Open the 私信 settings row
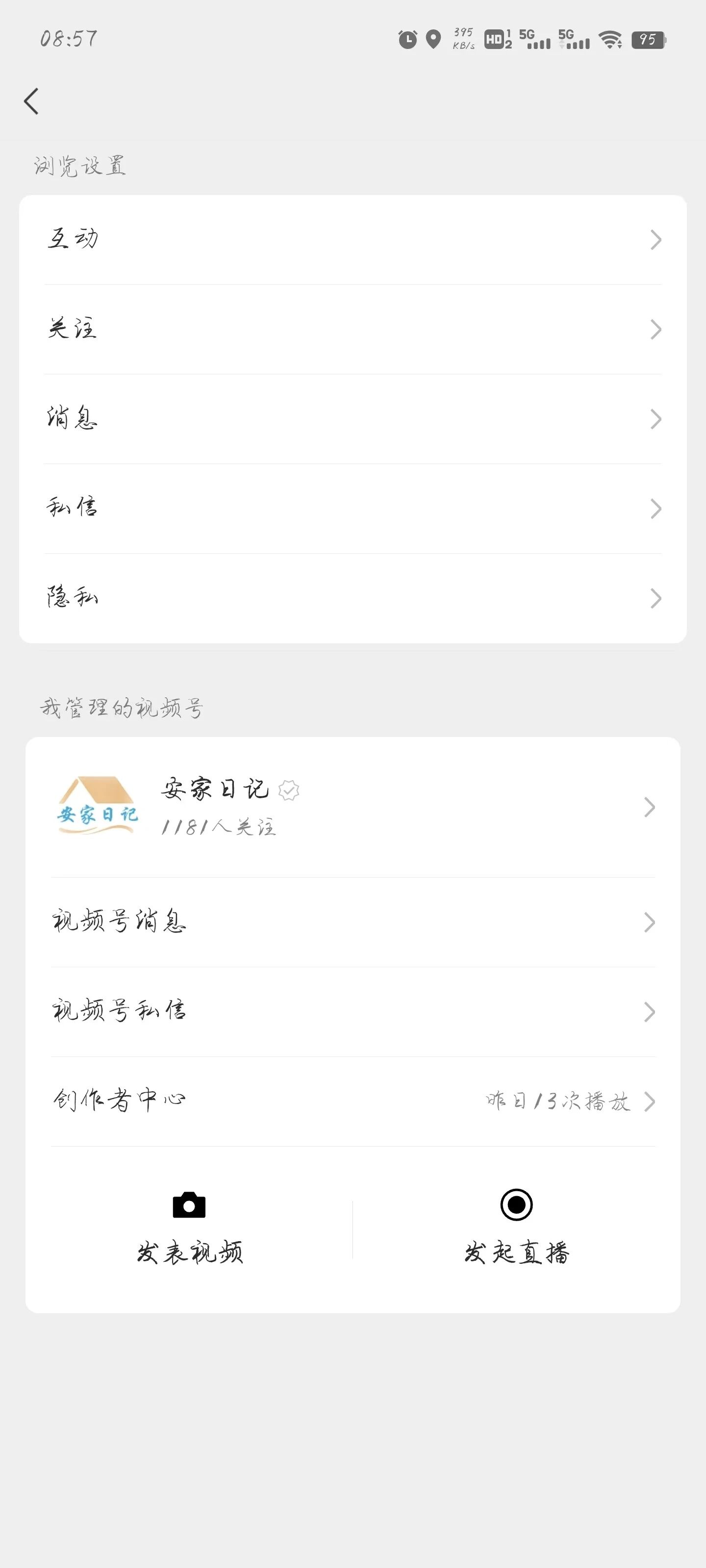 click(353, 508)
